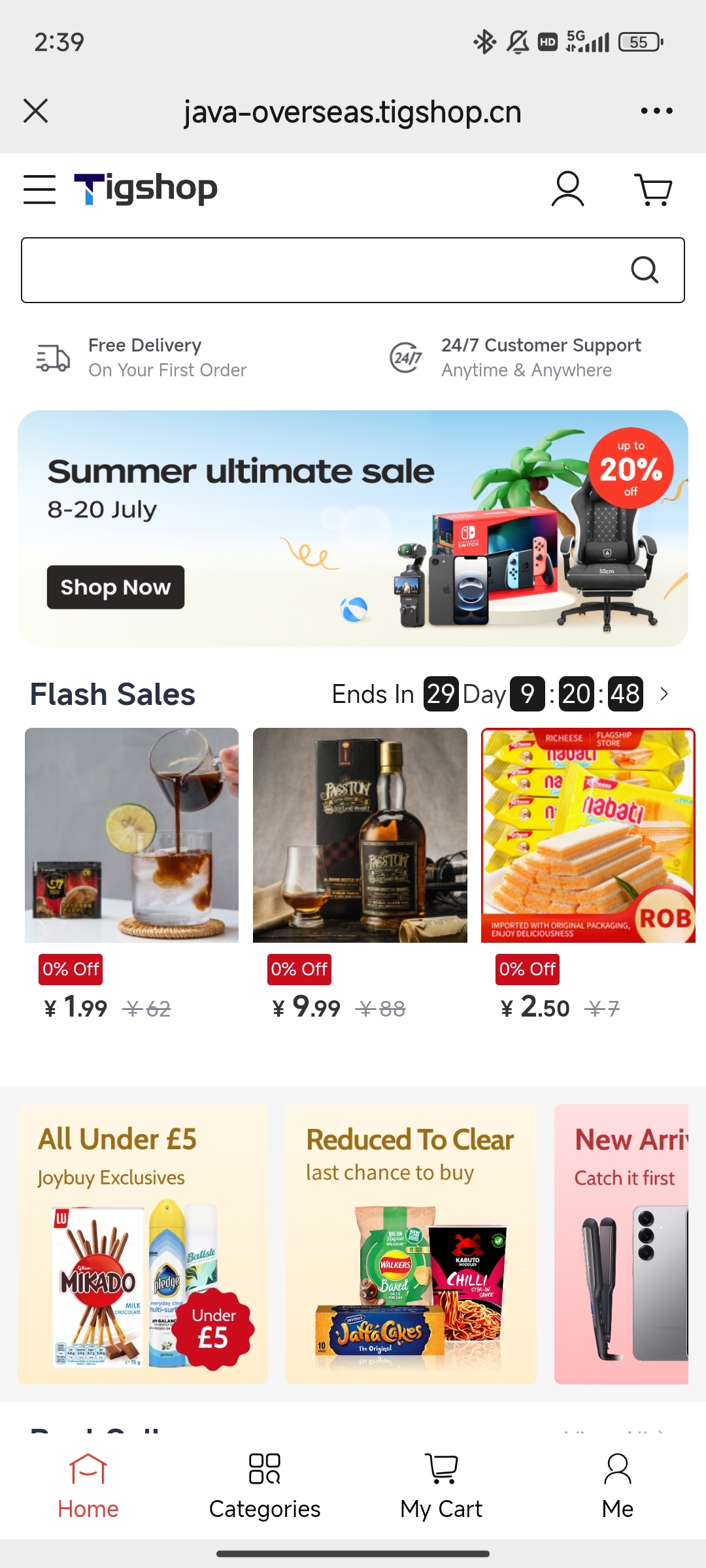Switch to the Categories tab

[x=265, y=1486]
